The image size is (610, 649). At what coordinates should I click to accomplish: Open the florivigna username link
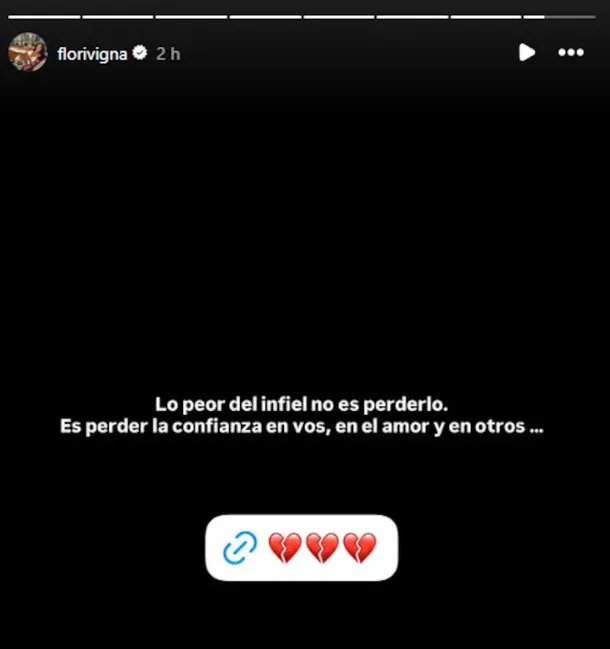click(x=92, y=53)
